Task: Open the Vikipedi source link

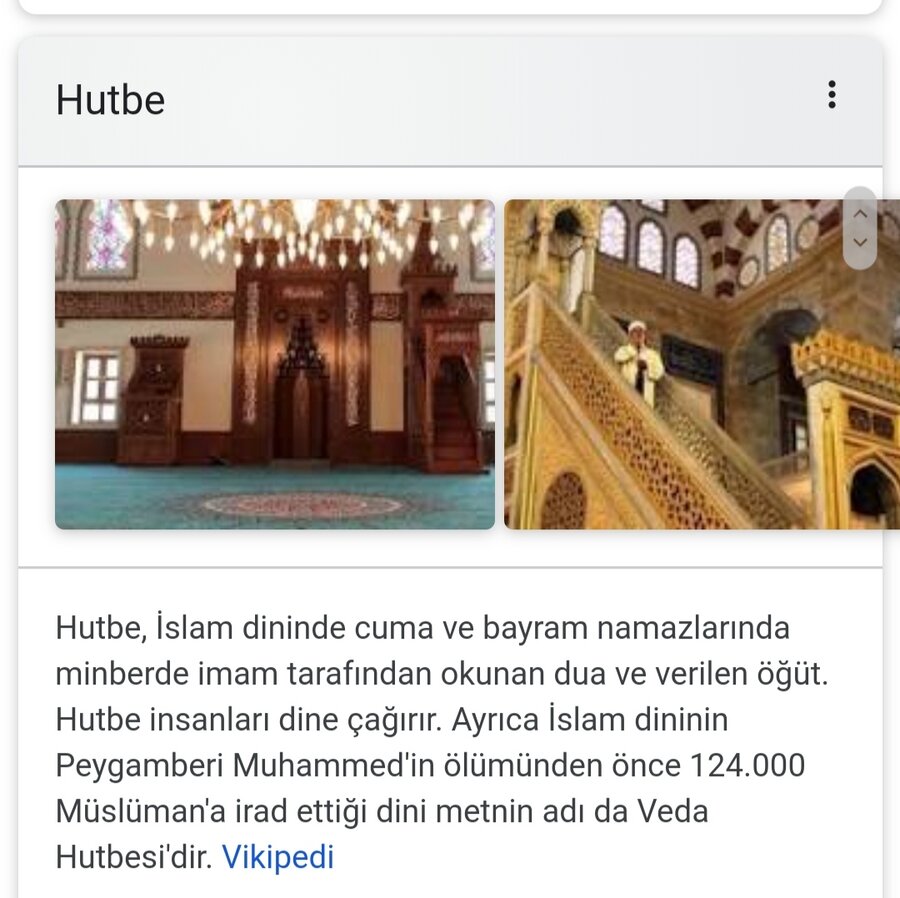Action: pos(278,857)
